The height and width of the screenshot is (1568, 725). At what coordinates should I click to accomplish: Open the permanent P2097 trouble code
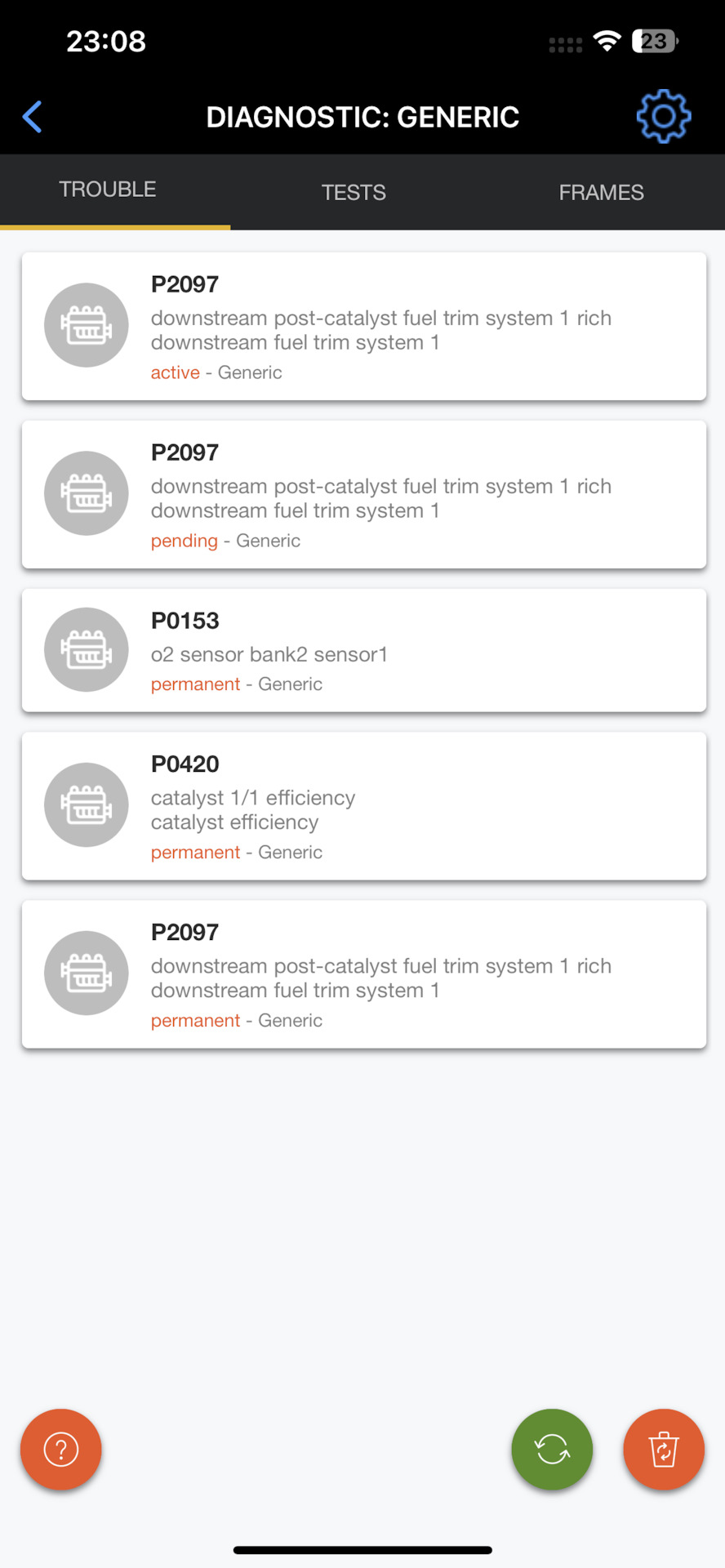[364, 974]
